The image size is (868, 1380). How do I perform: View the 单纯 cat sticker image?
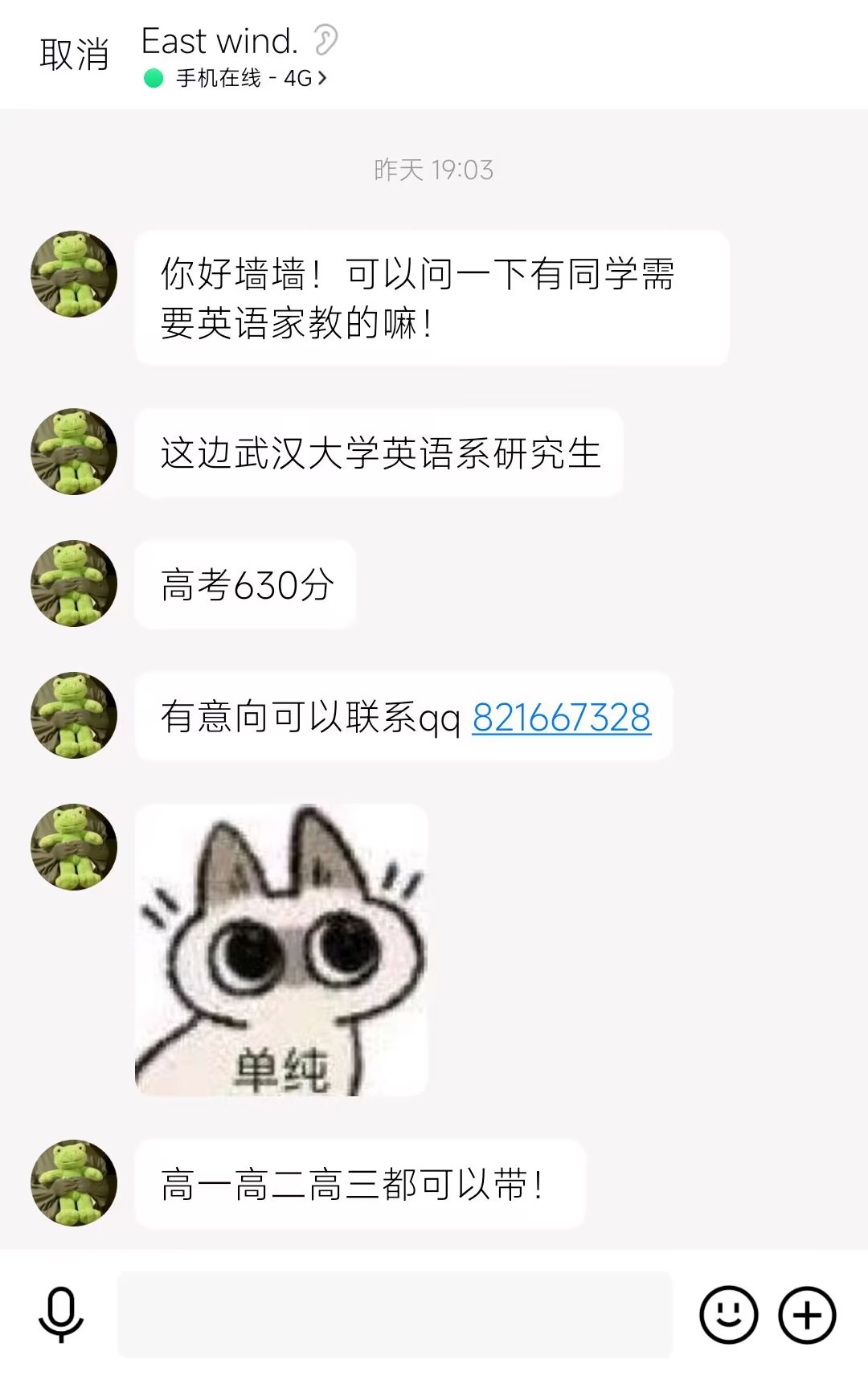pyautogui.click(x=281, y=950)
